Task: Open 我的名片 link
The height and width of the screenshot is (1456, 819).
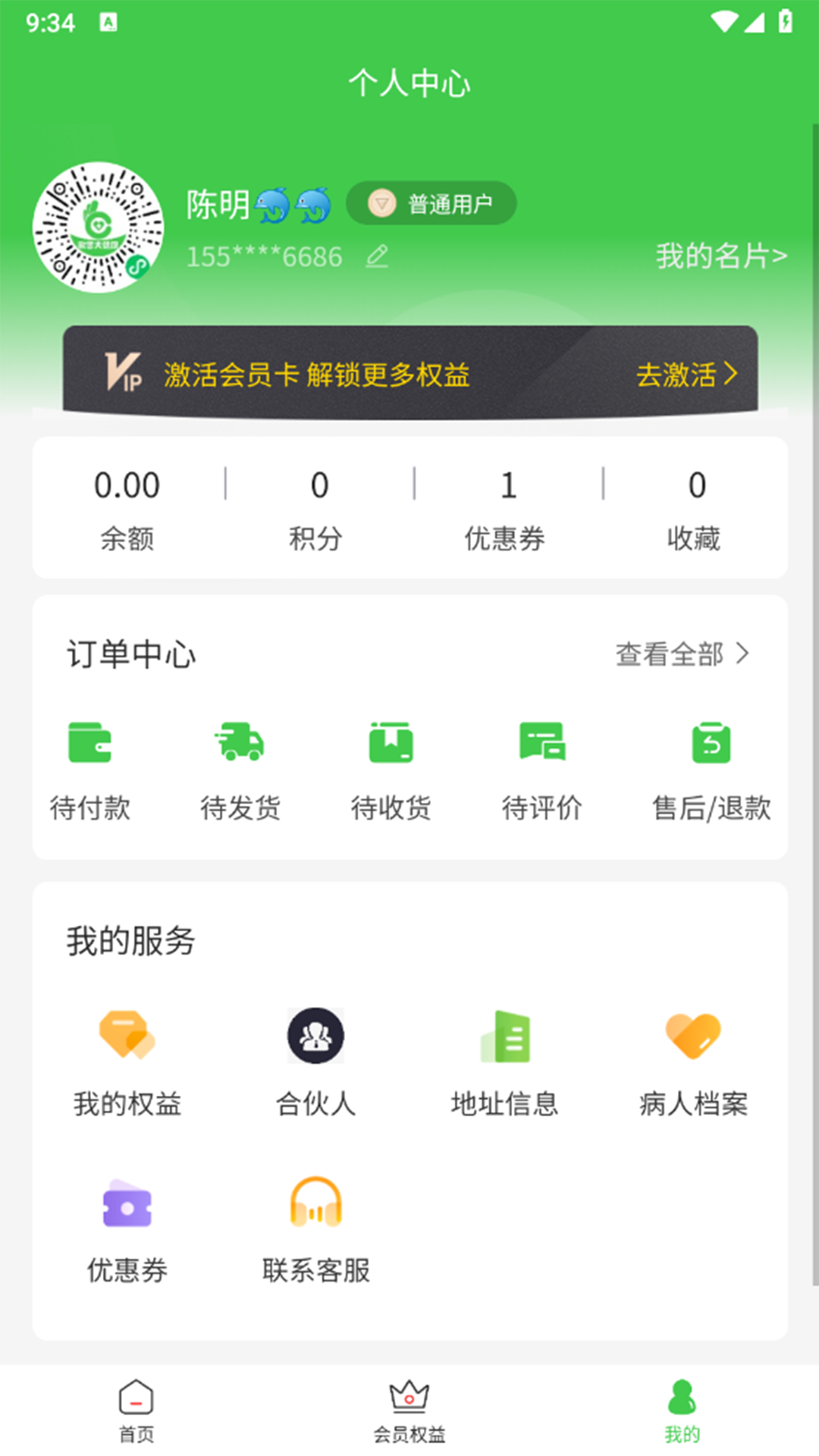Action: click(x=721, y=256)
